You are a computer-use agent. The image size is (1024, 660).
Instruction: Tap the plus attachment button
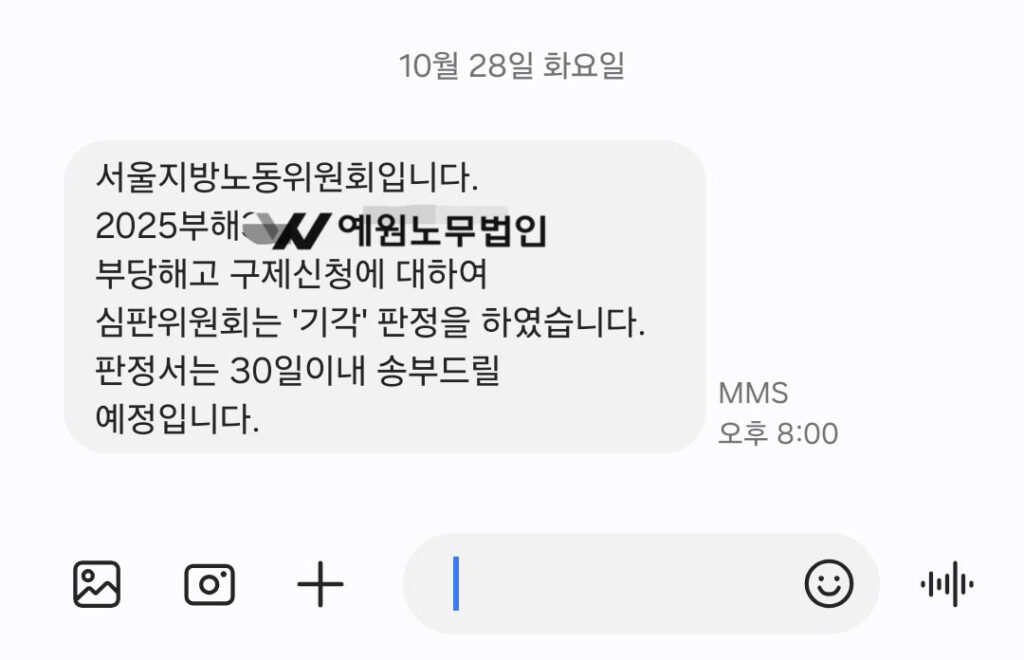pos(321,584)
